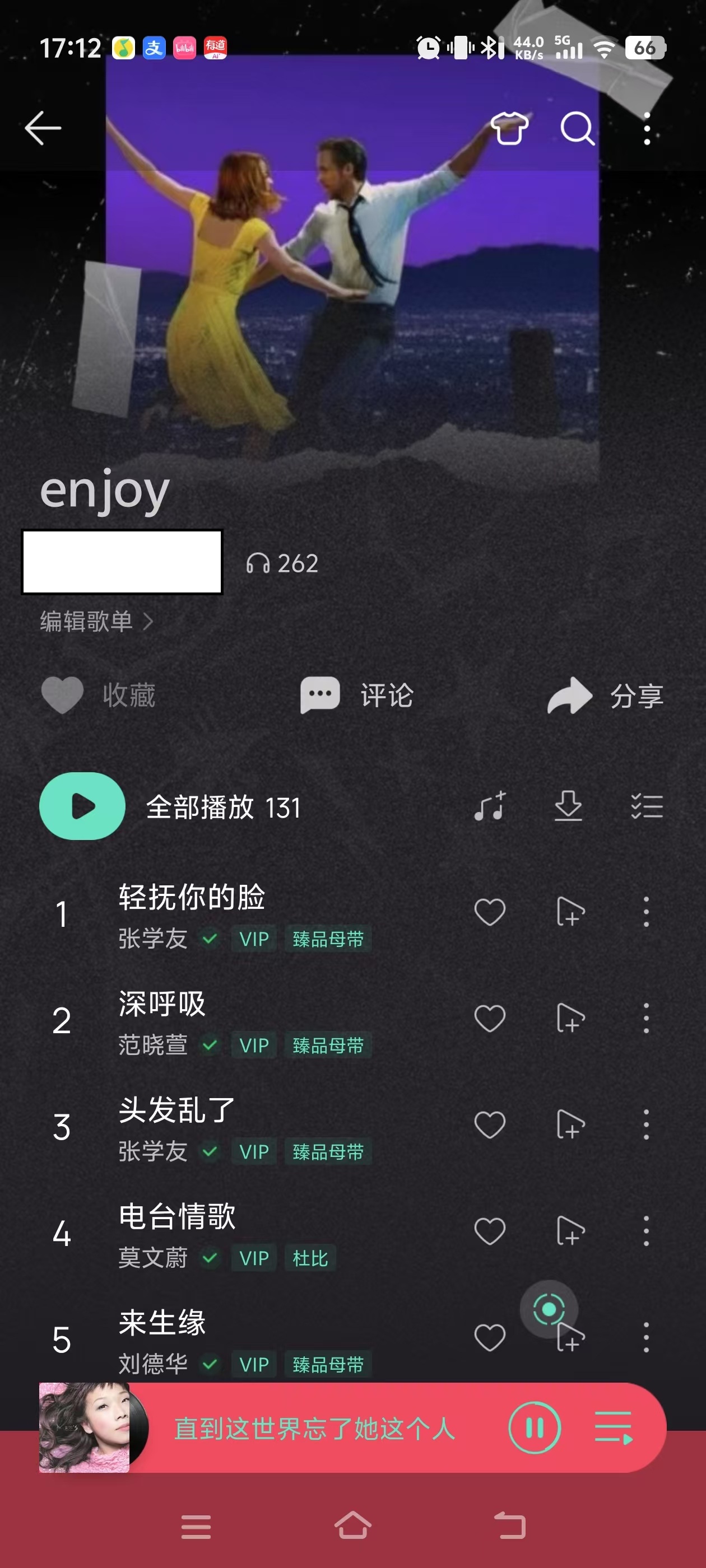Viewport: 706px width, 1568px height.
Task: Play the song 来生缘
Action: point(162,1323)
